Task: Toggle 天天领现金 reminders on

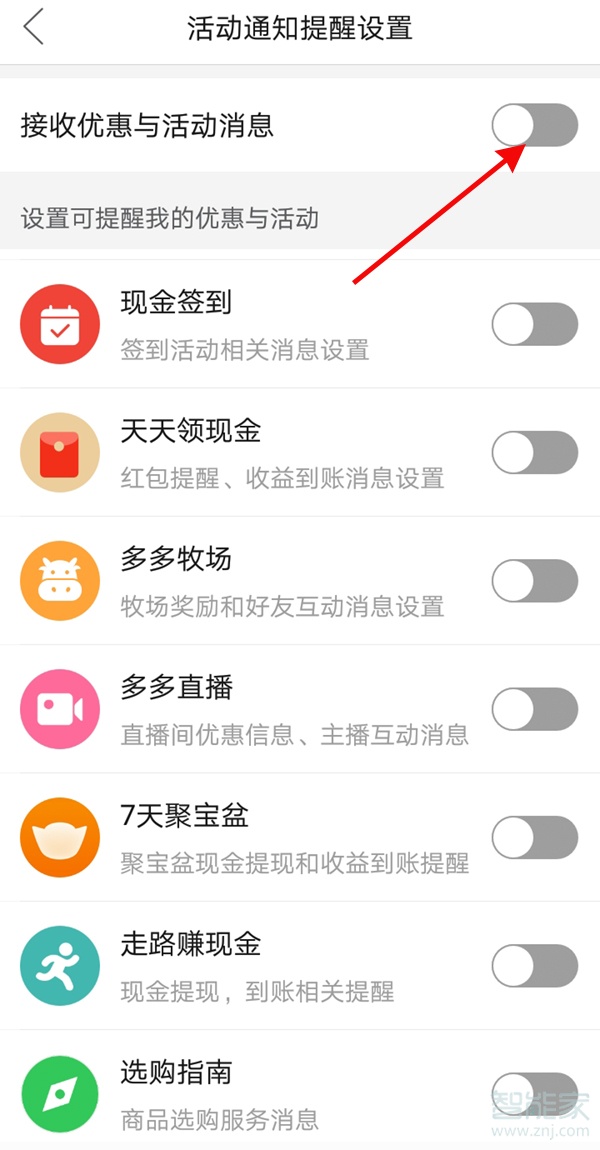Action: click(x=534, y=453)
